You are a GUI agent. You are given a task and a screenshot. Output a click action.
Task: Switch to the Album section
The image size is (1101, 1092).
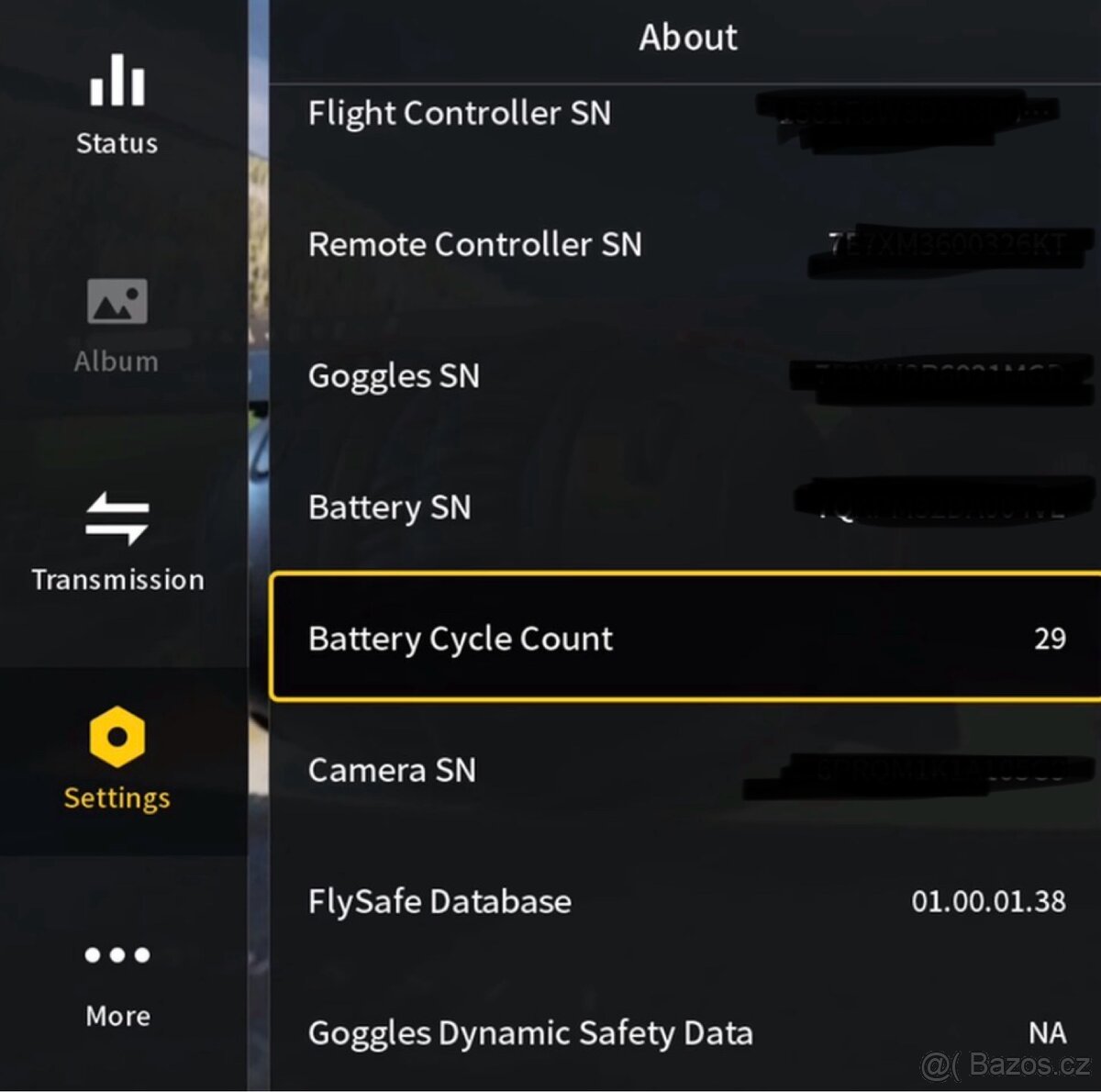click(x=117, y=325)
